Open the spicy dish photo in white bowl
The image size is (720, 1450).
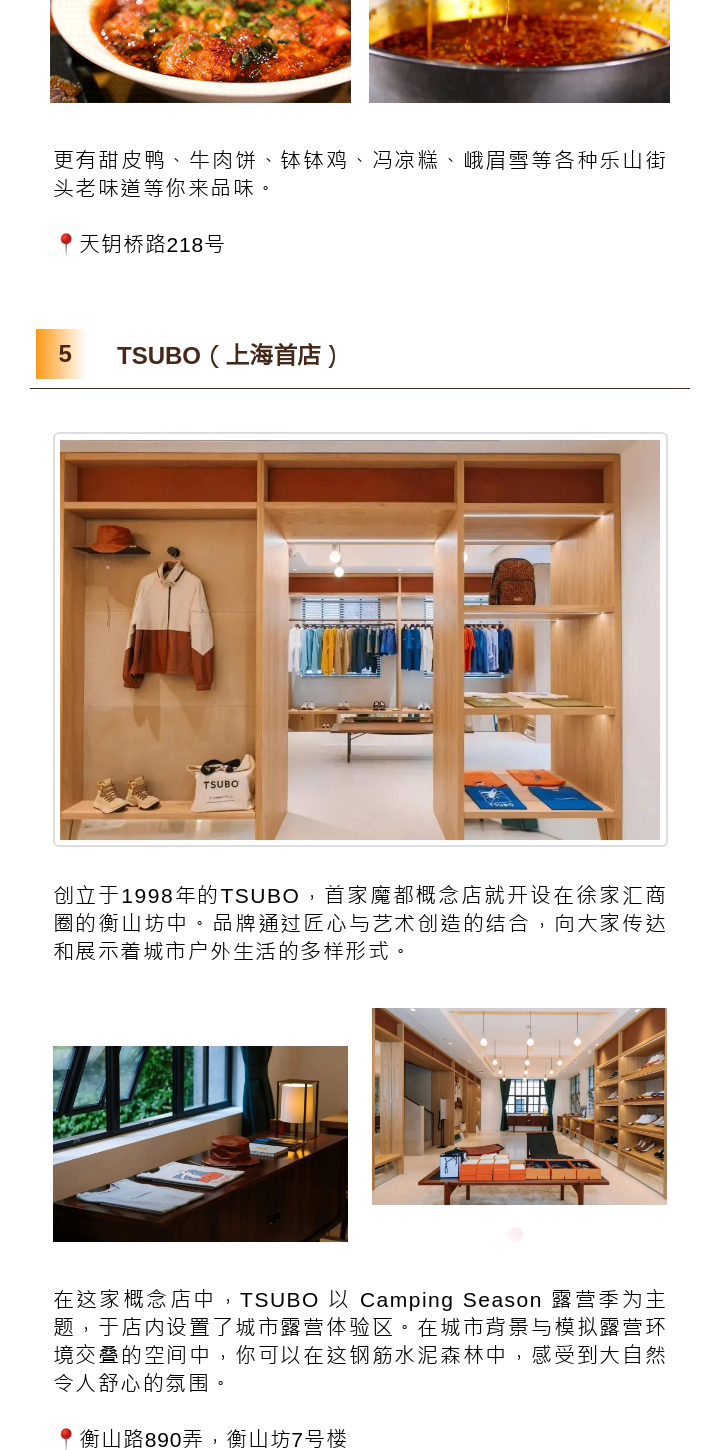point(200,50)
